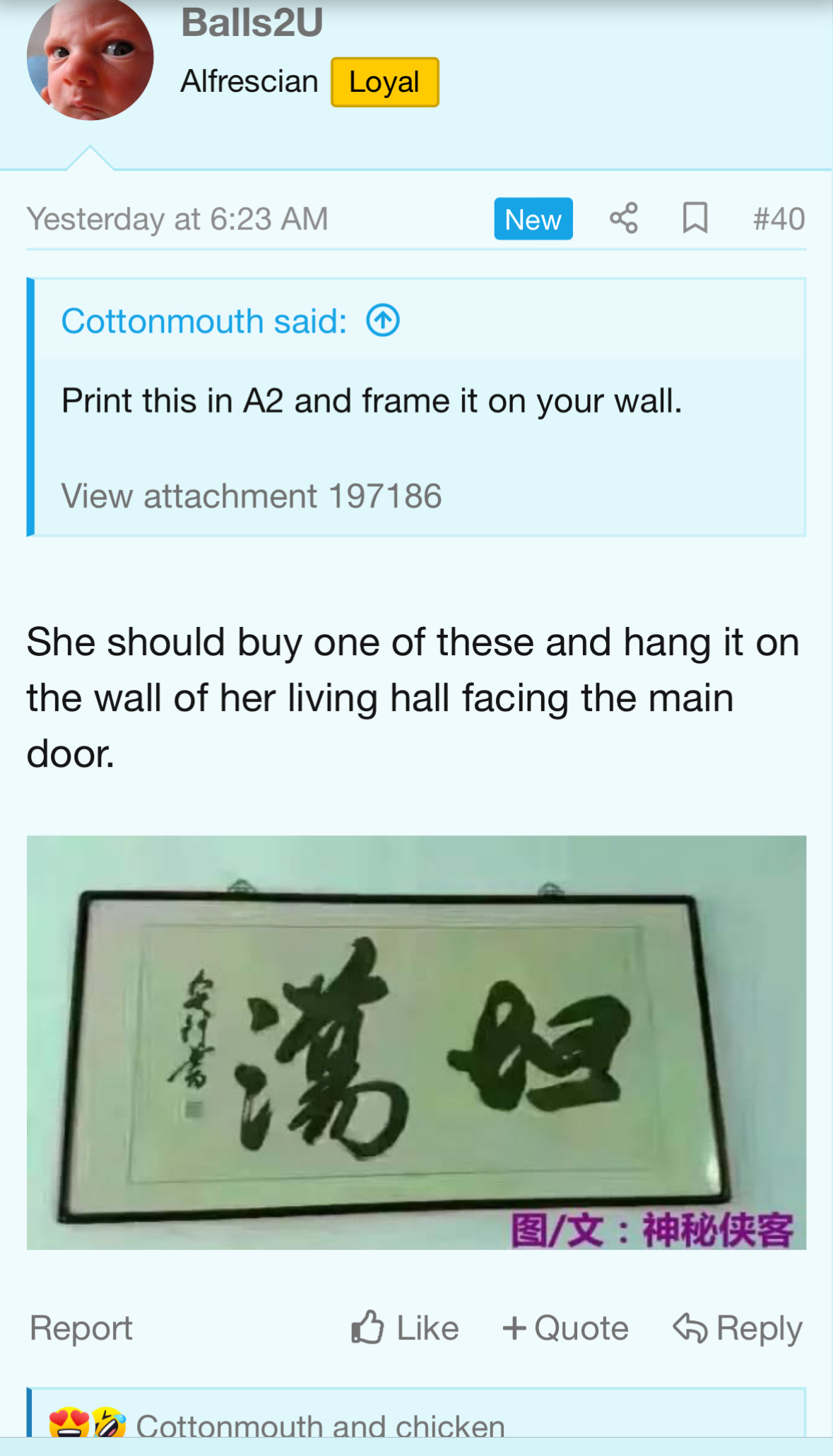
Task: Bookmark this post
Action: coord(695,218)
